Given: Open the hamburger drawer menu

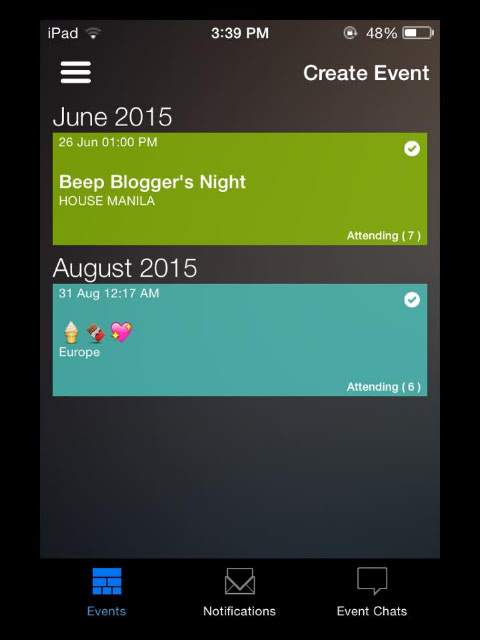Looking at the screenshot, I should tap(76, 72).
